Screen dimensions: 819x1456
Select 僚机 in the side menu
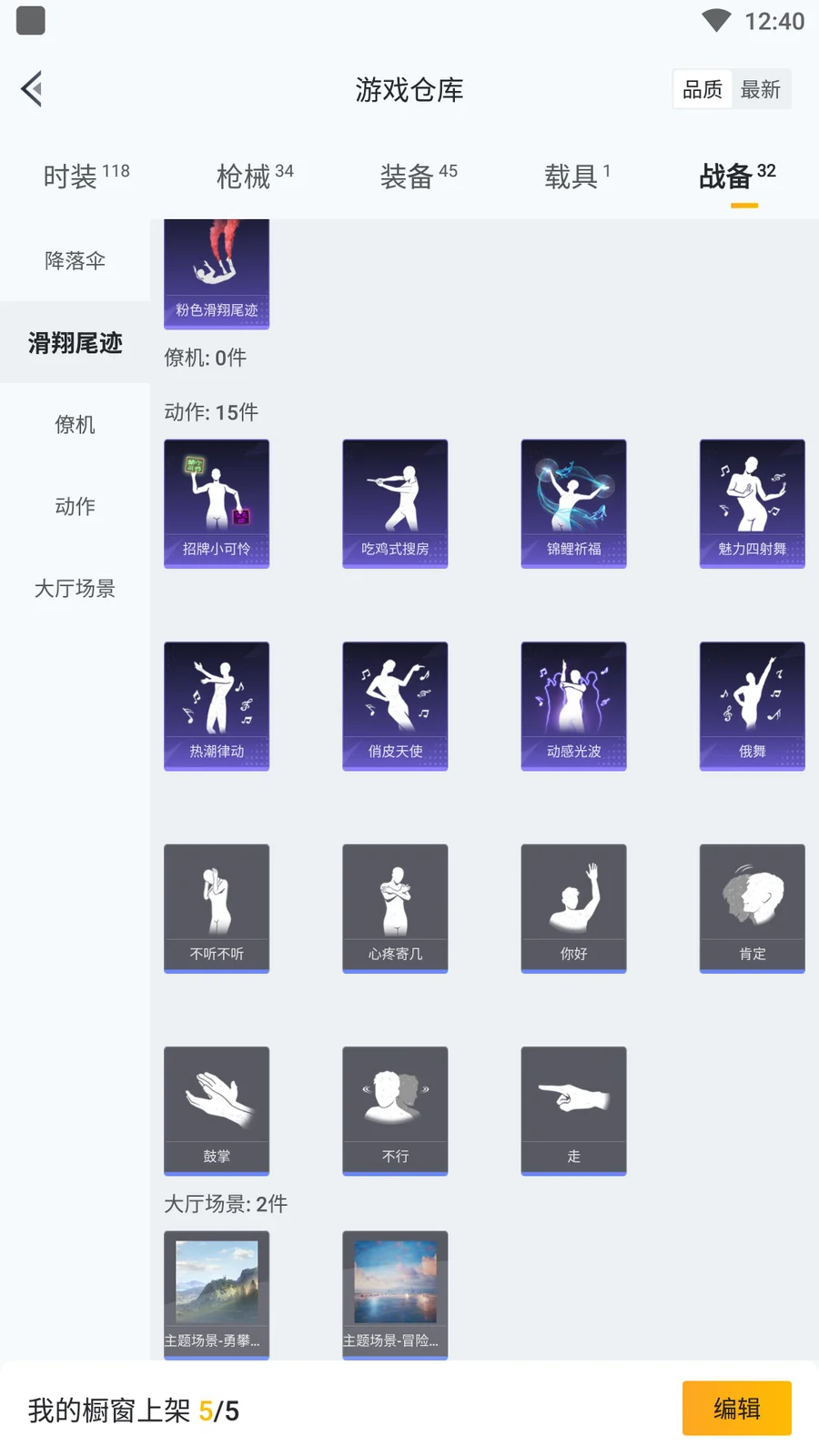tap(75, 425)
